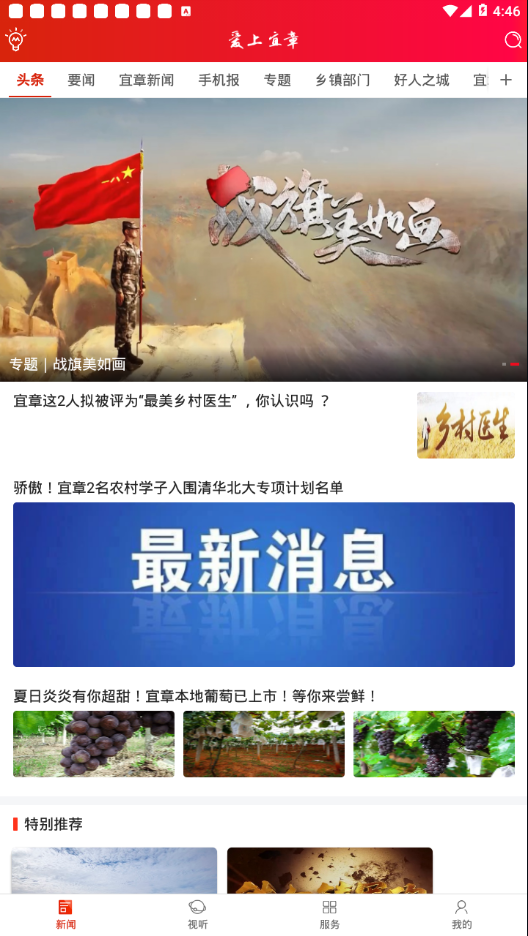The height and width of the screenshot is (936, 528).
Task: Open the 战旗美如画 banner
Action: pos(264,239)
